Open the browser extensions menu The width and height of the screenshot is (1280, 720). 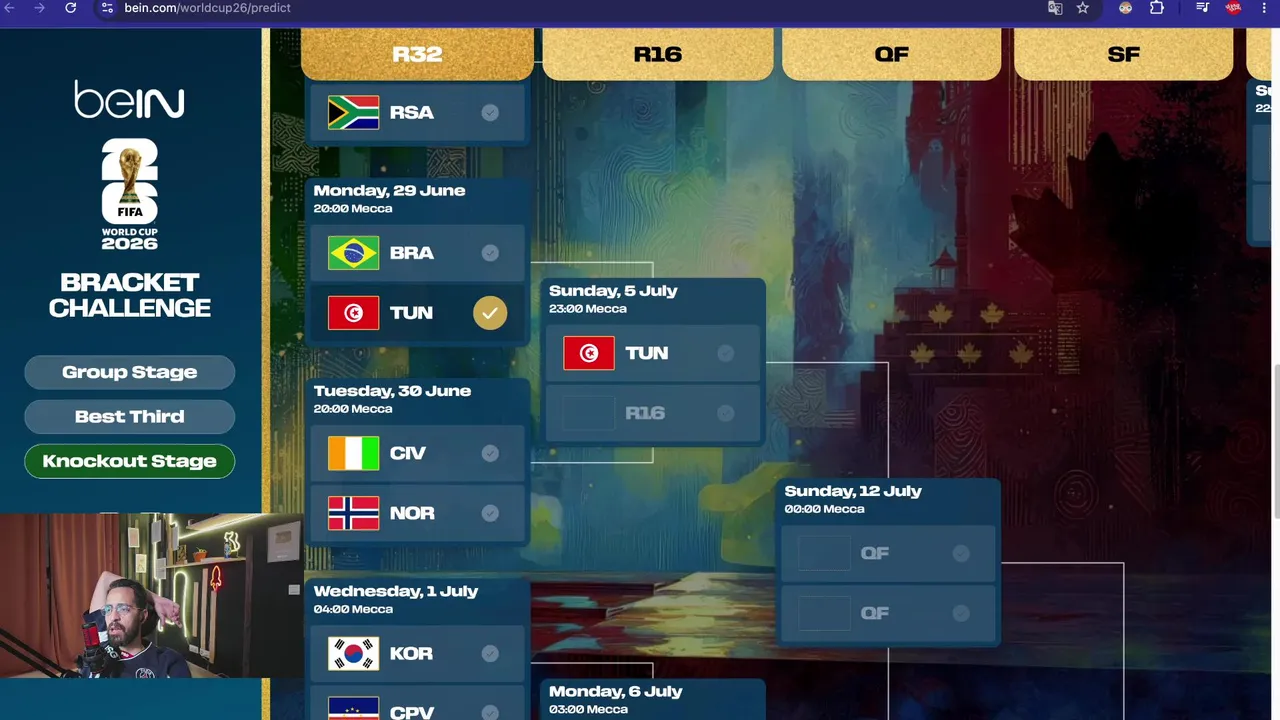tap(1157, 8)
